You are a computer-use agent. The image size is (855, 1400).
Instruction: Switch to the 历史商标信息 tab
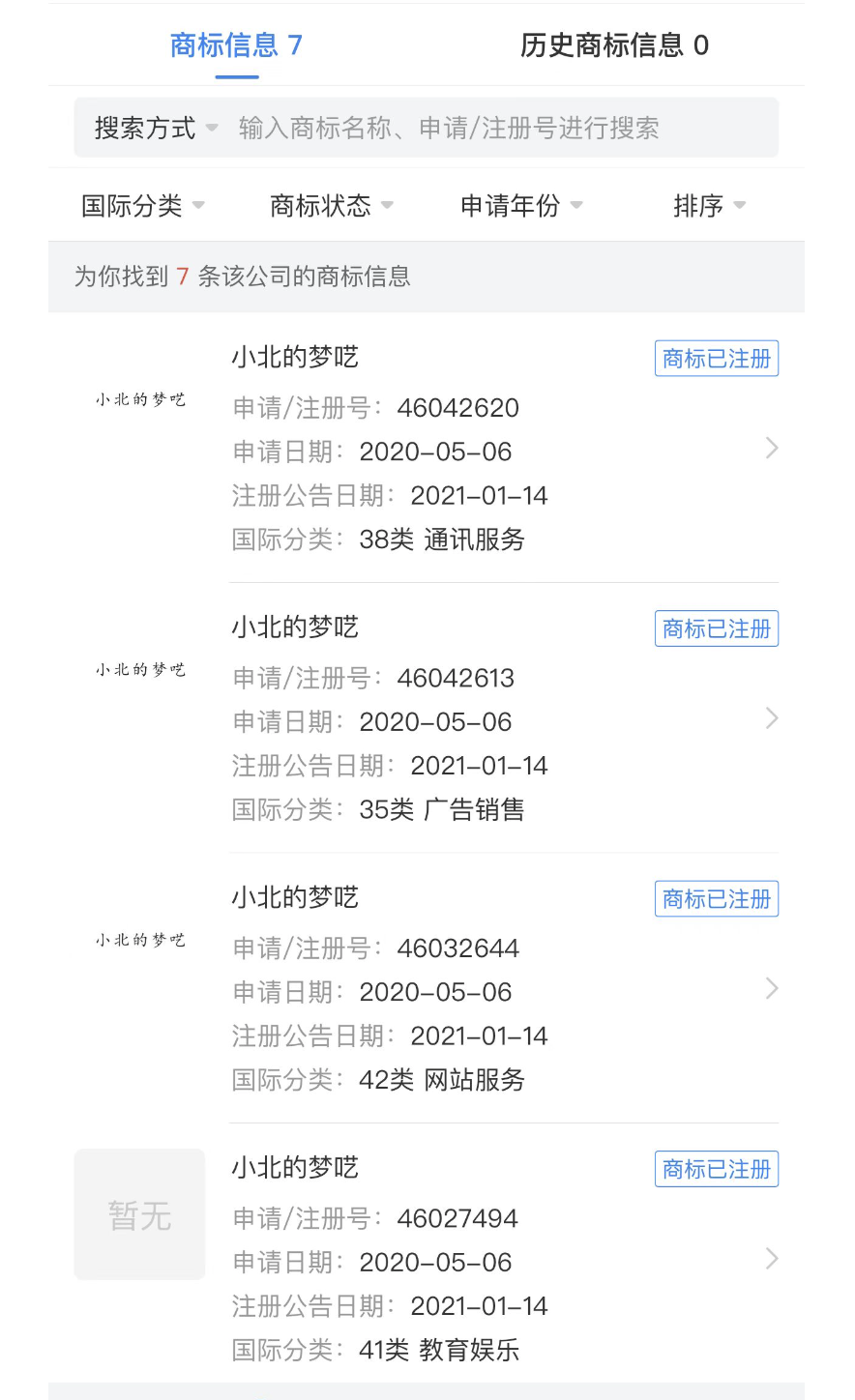614,45
